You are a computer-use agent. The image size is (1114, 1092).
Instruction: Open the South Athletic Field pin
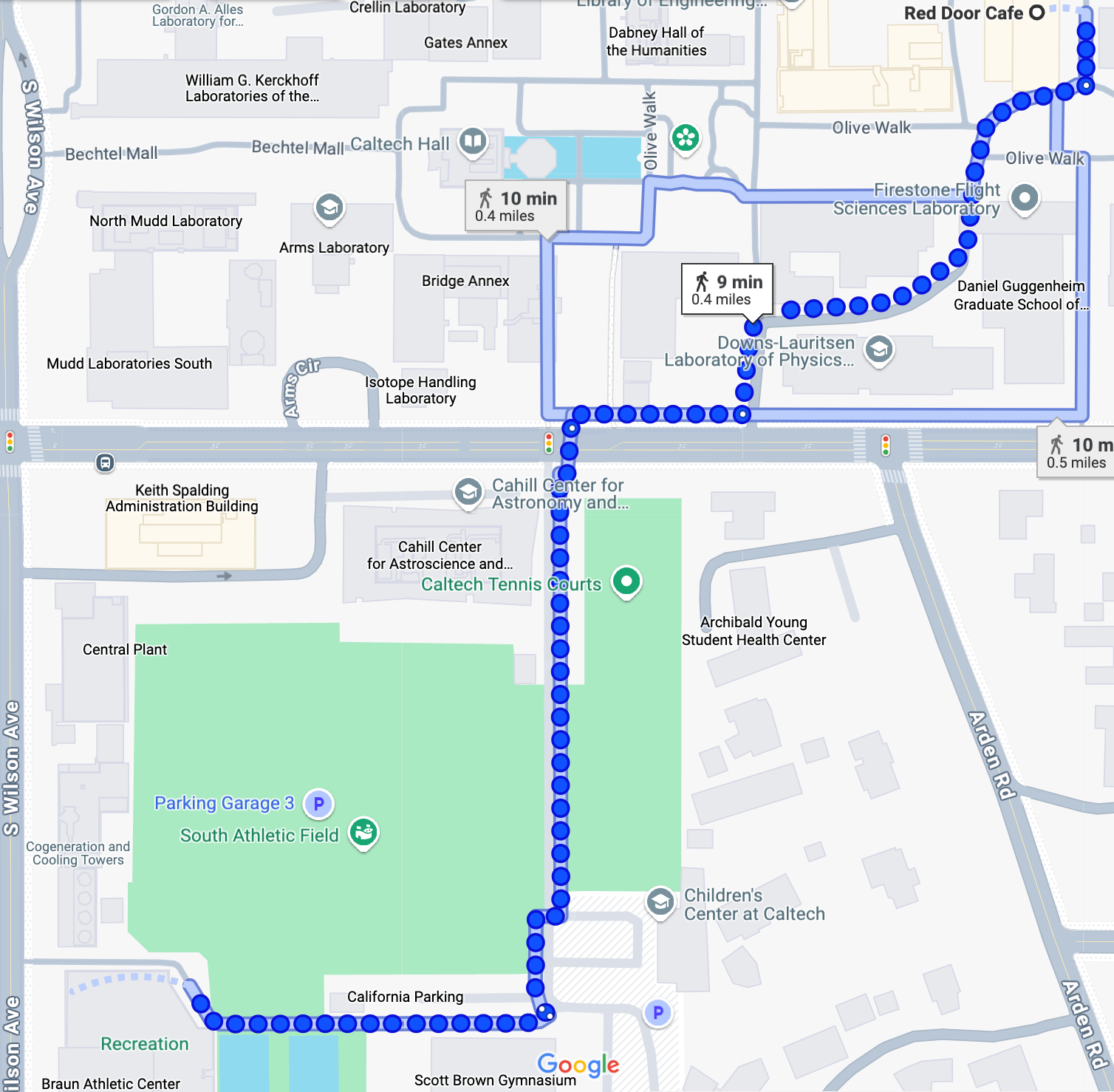[363, 833]
